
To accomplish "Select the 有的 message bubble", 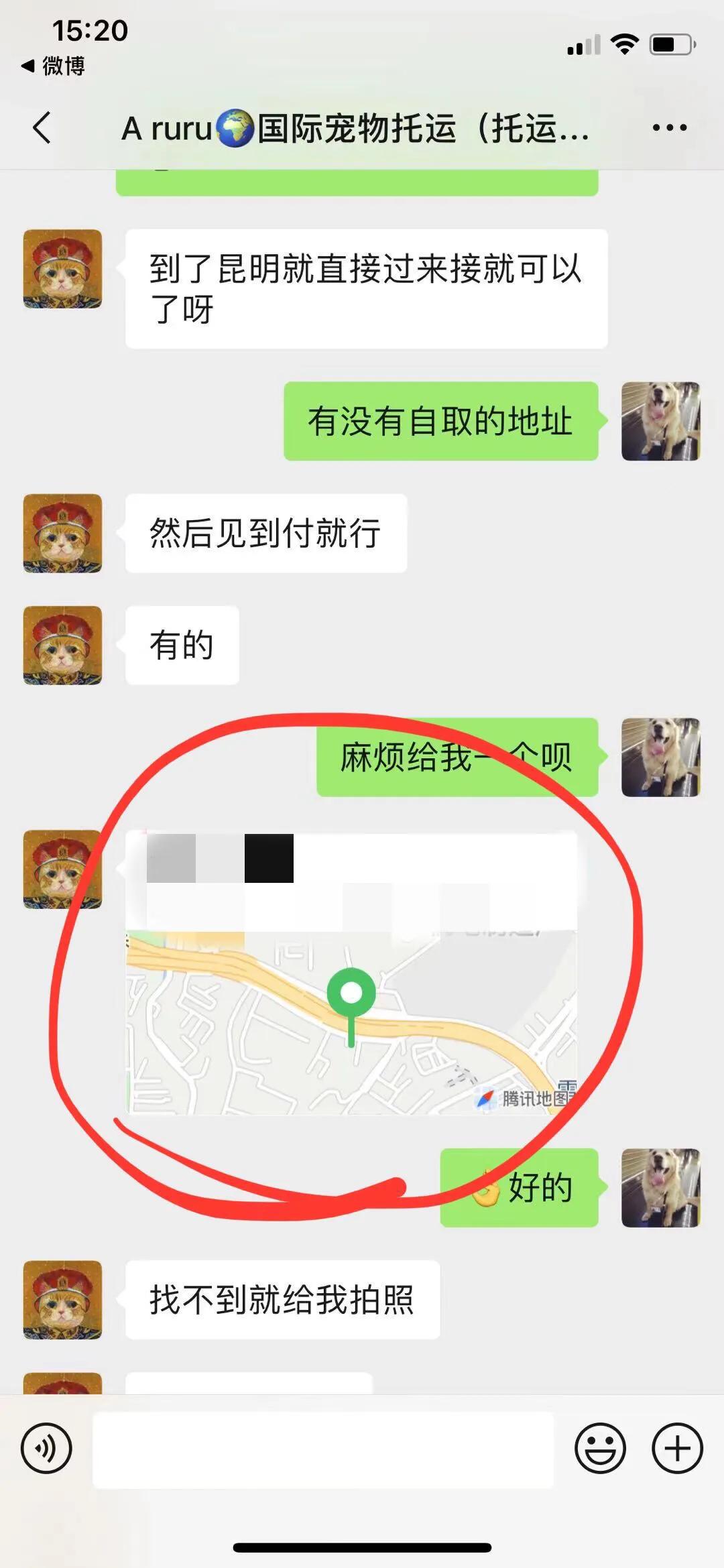I will click(181, 645).
